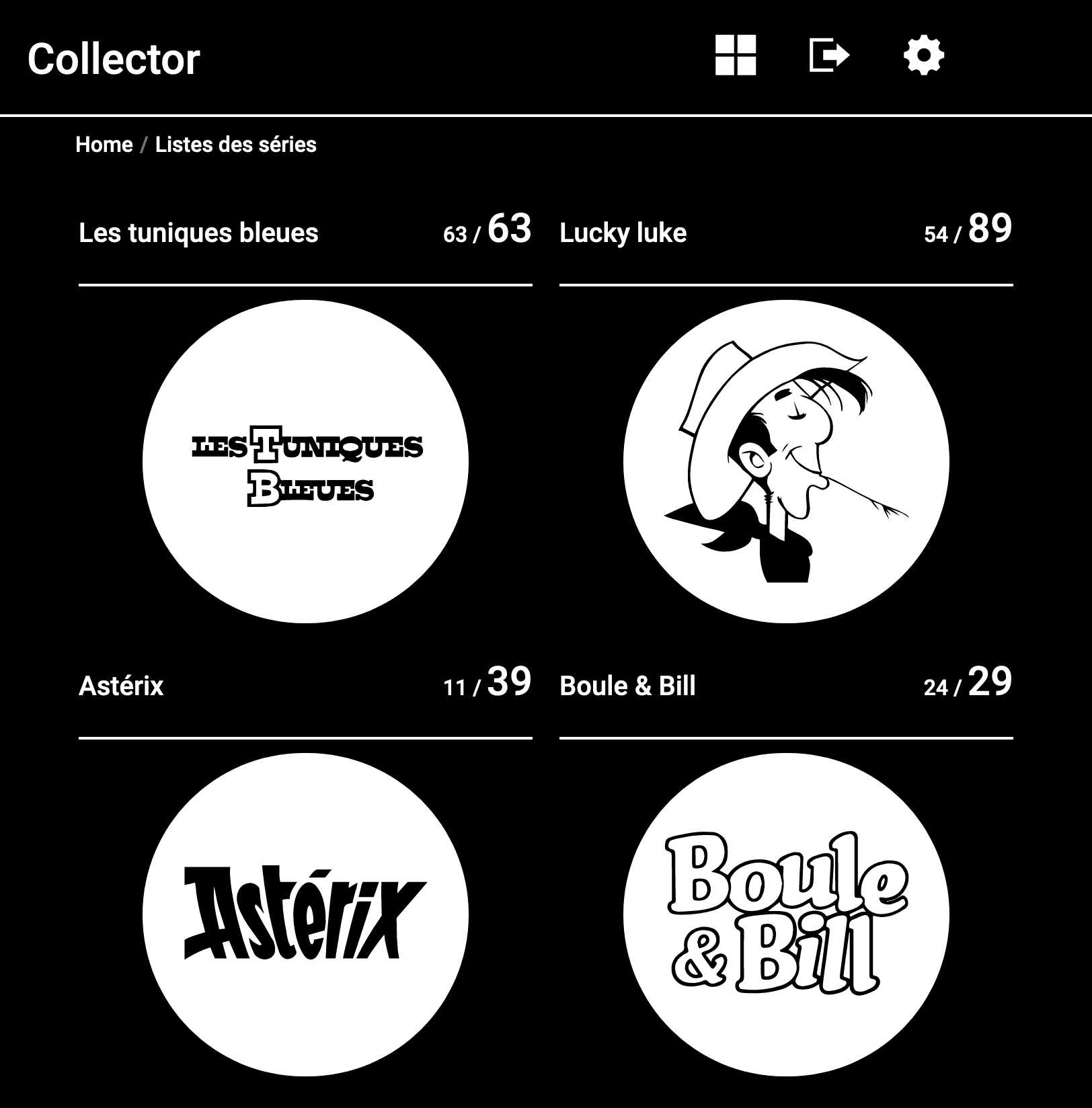Screen dimensions: 1092x1108
Task: Tap the logout icon
Action: click(829, 55)
